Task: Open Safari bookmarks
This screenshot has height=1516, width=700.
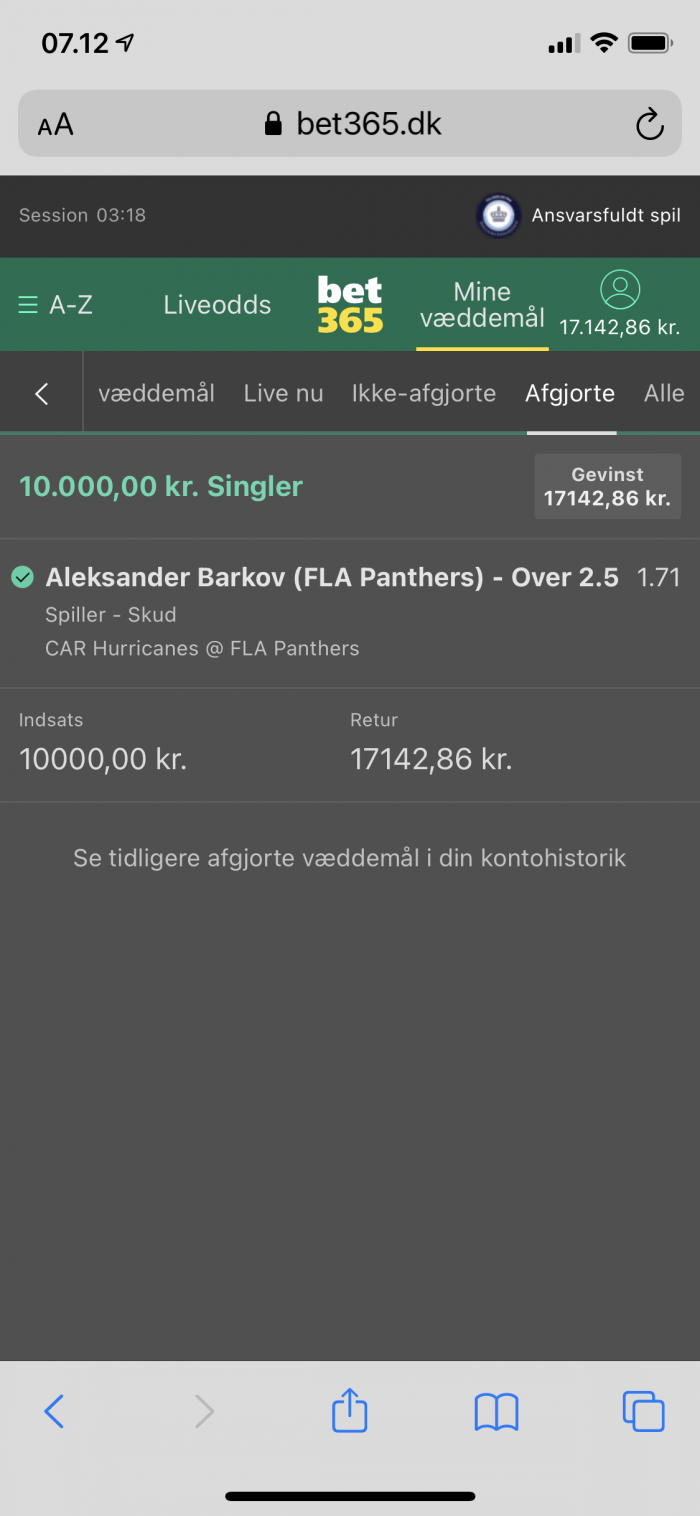Action: click(x=496, y=1412)
